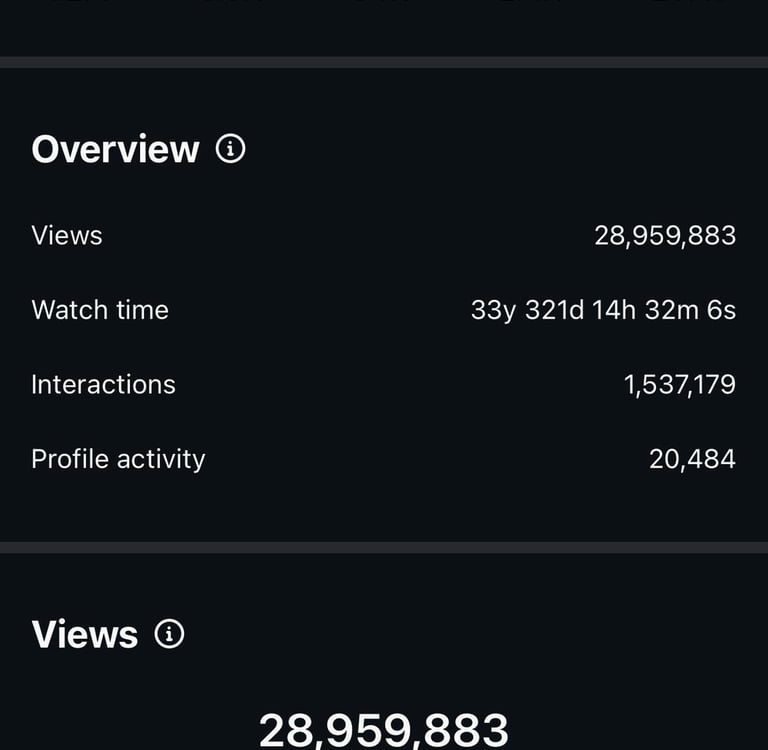Show info for the Views section
768x750 pixels.
(170, 634)
